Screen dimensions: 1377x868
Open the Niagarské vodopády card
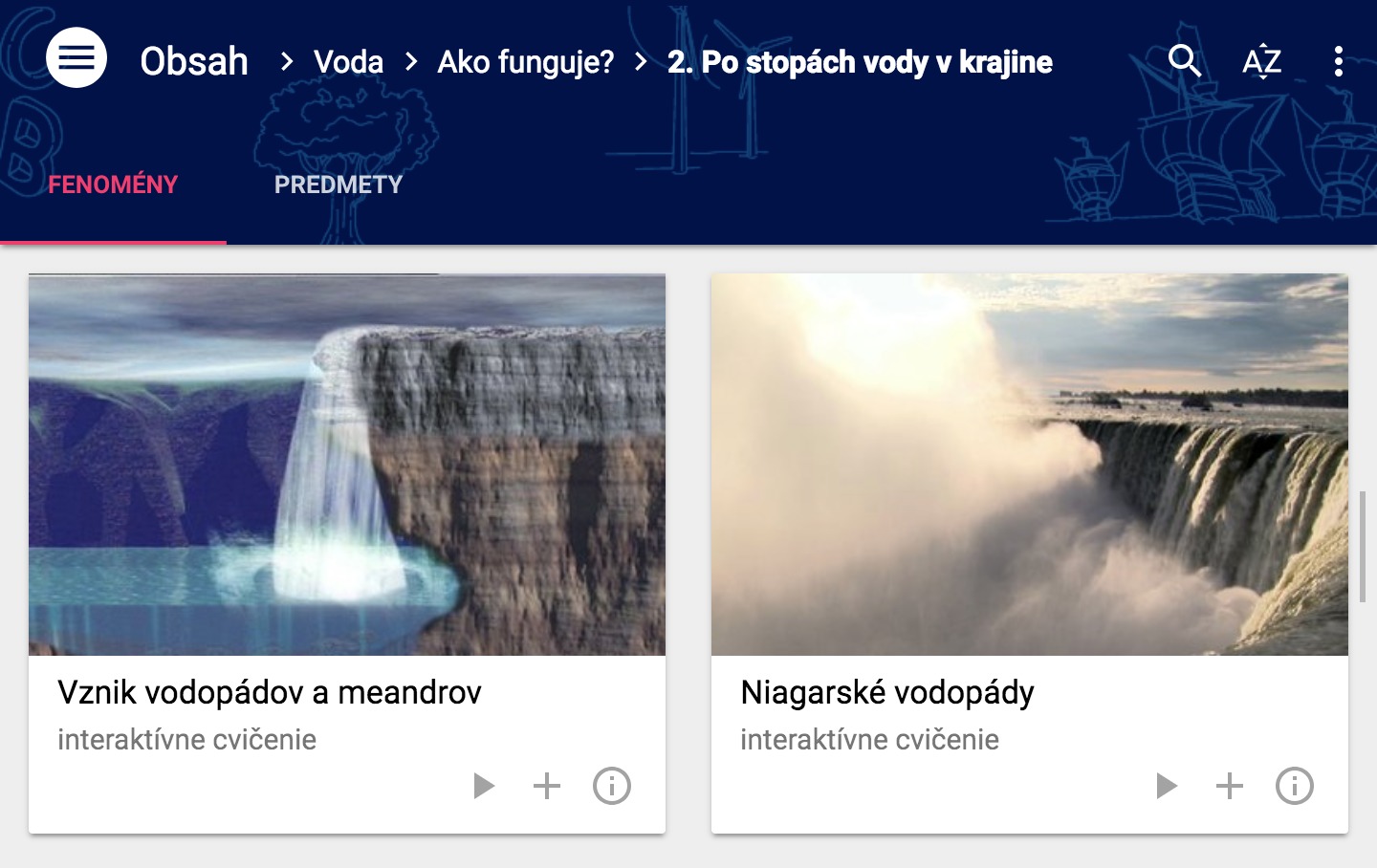[x=1029, y=466]
